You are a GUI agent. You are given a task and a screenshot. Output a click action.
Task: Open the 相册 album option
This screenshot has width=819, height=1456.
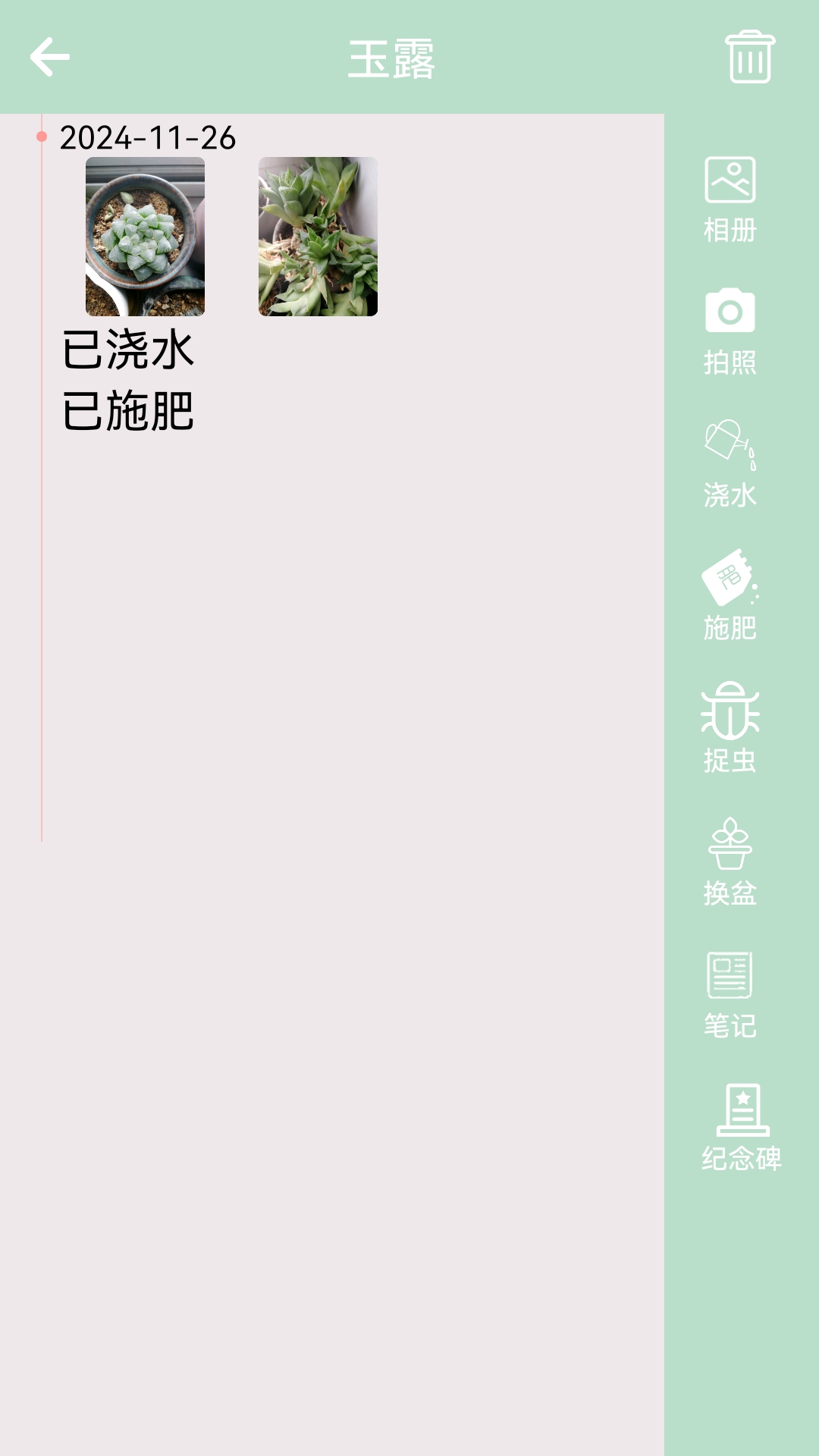[x=730, y=199]
